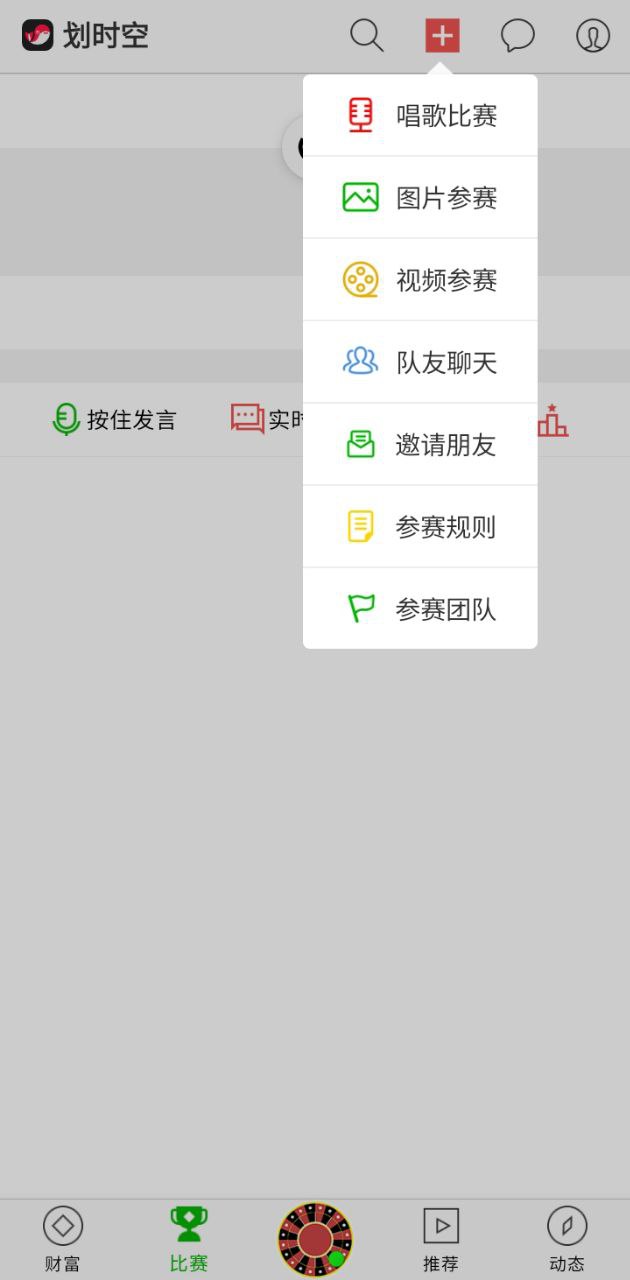Open the user profile icon

[x=593, y=36]
